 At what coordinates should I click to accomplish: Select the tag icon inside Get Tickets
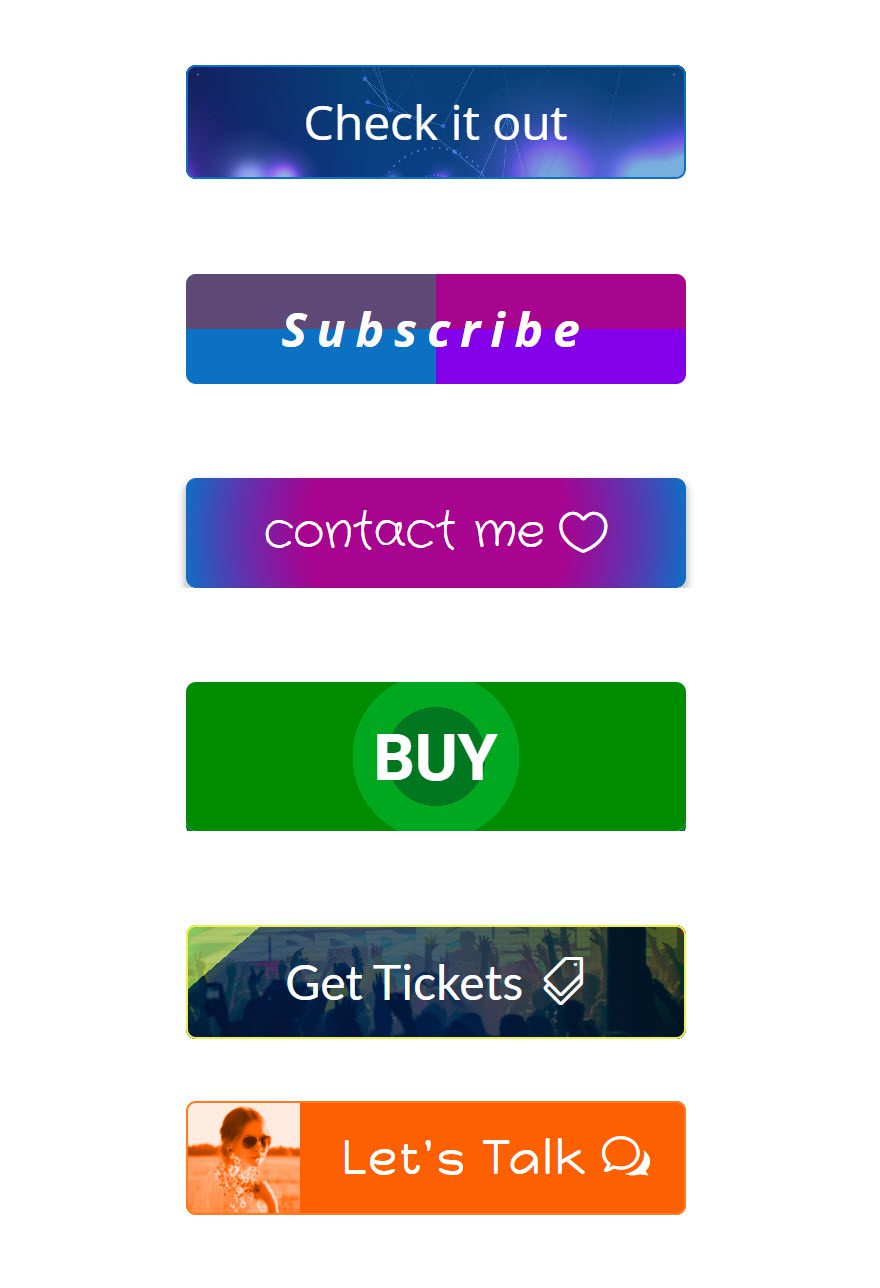click(x=564, y=982)
